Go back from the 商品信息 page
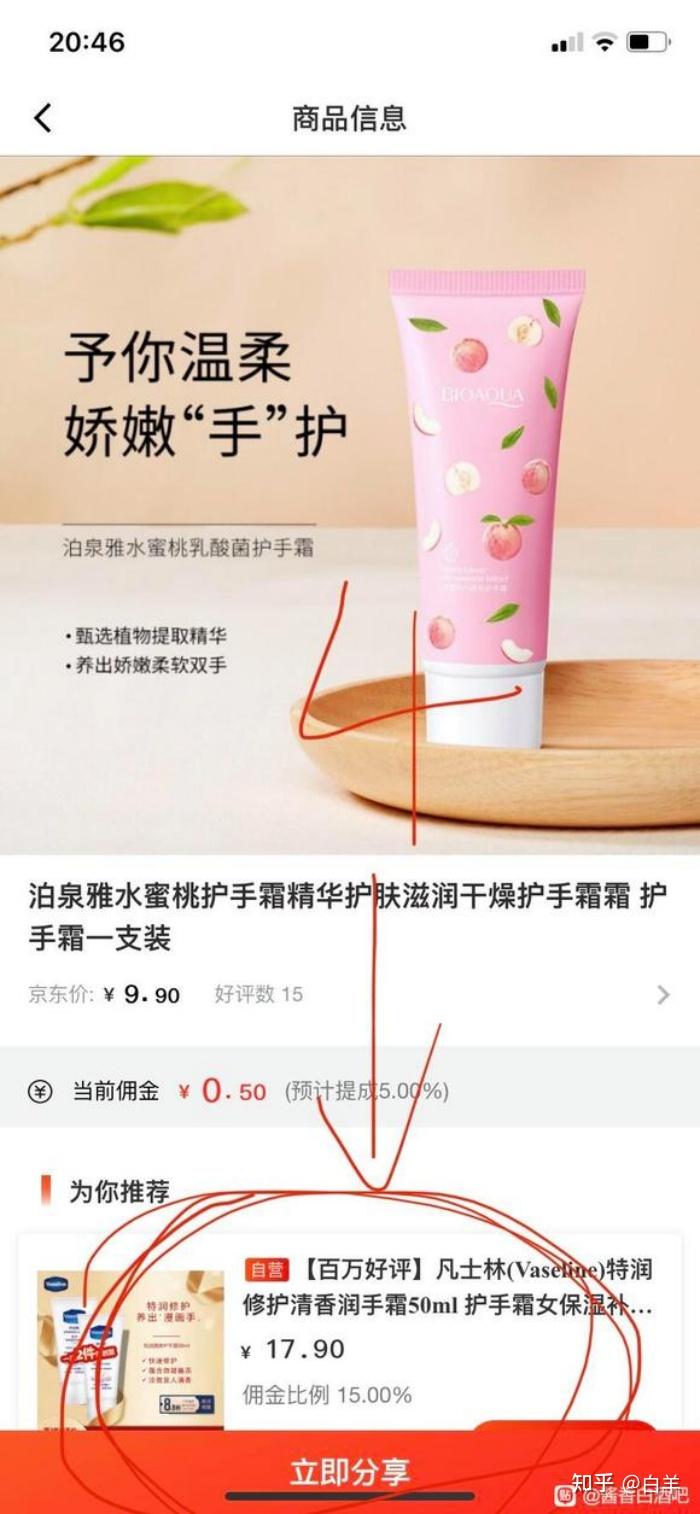700x1514 pixels. pos(43,118)
